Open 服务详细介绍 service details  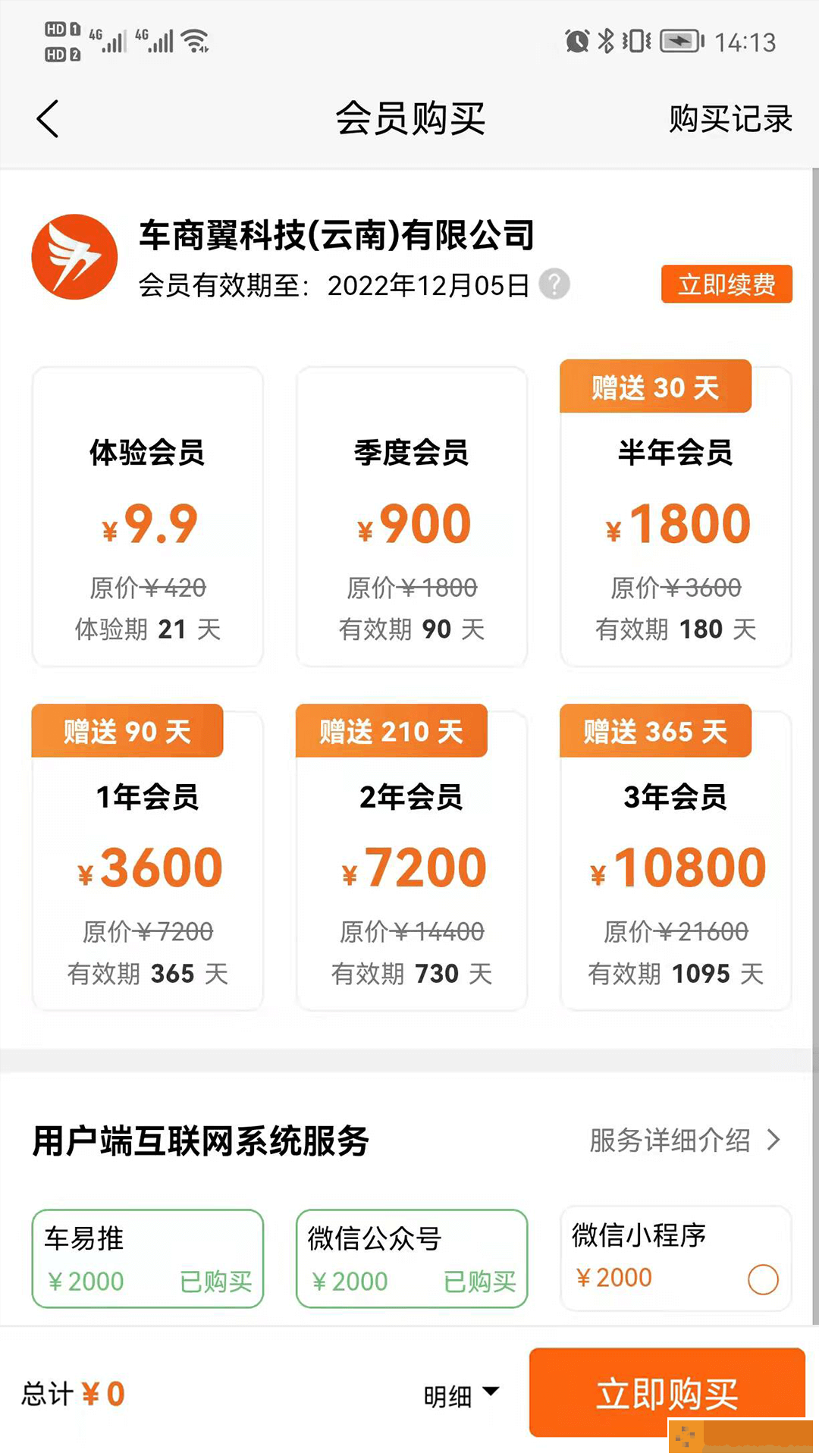[x=684, y=1140]
